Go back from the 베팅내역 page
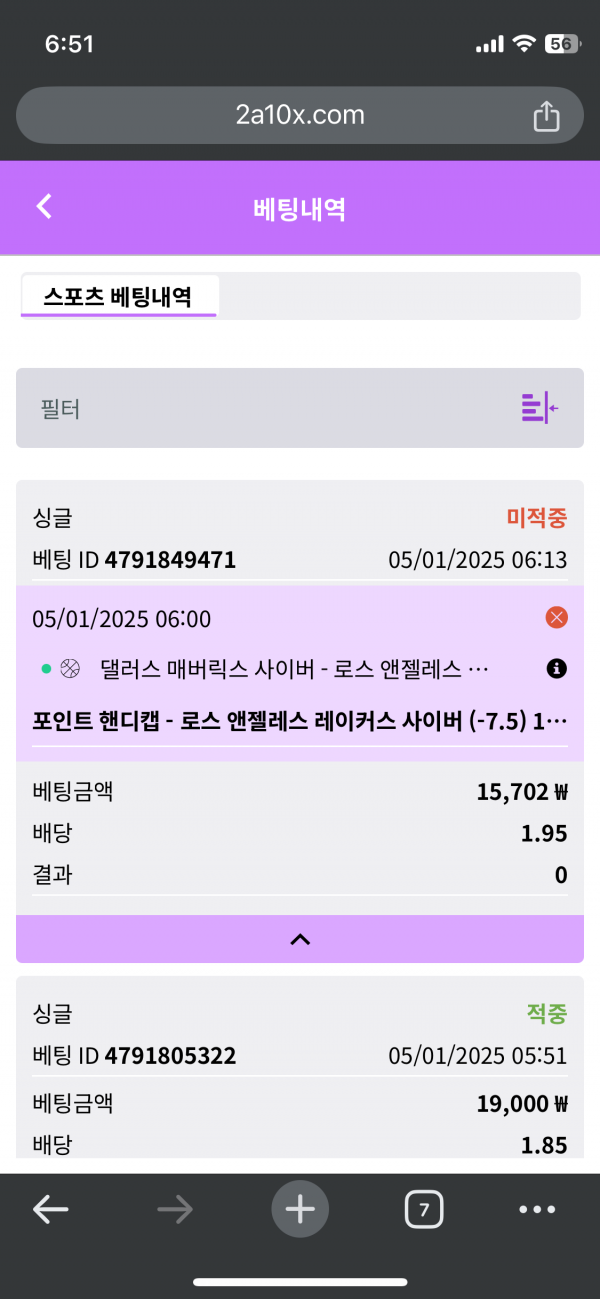This screenshot has height=1299, width=600. pos(44,207)
